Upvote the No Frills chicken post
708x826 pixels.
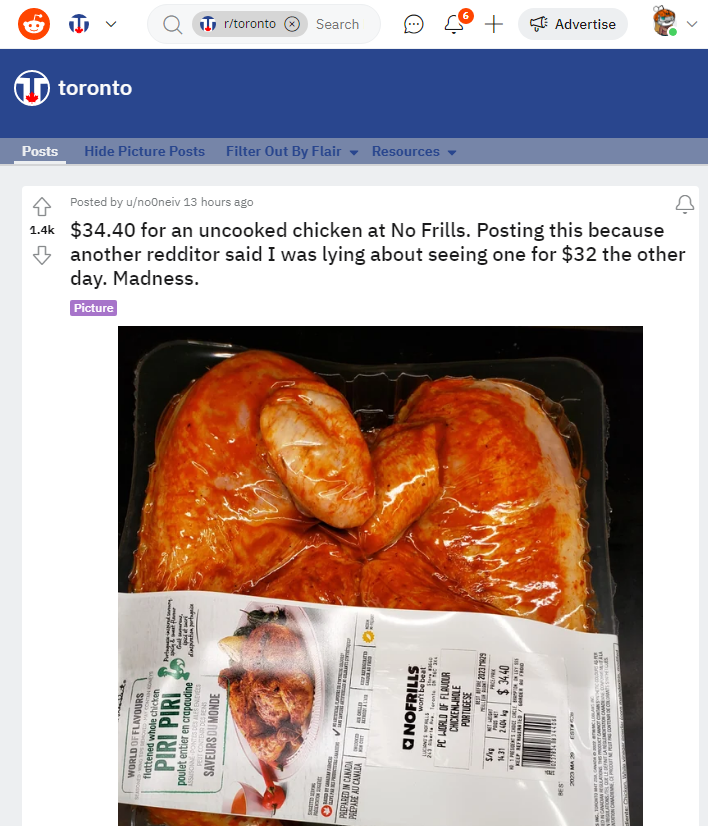pos(42,207)
